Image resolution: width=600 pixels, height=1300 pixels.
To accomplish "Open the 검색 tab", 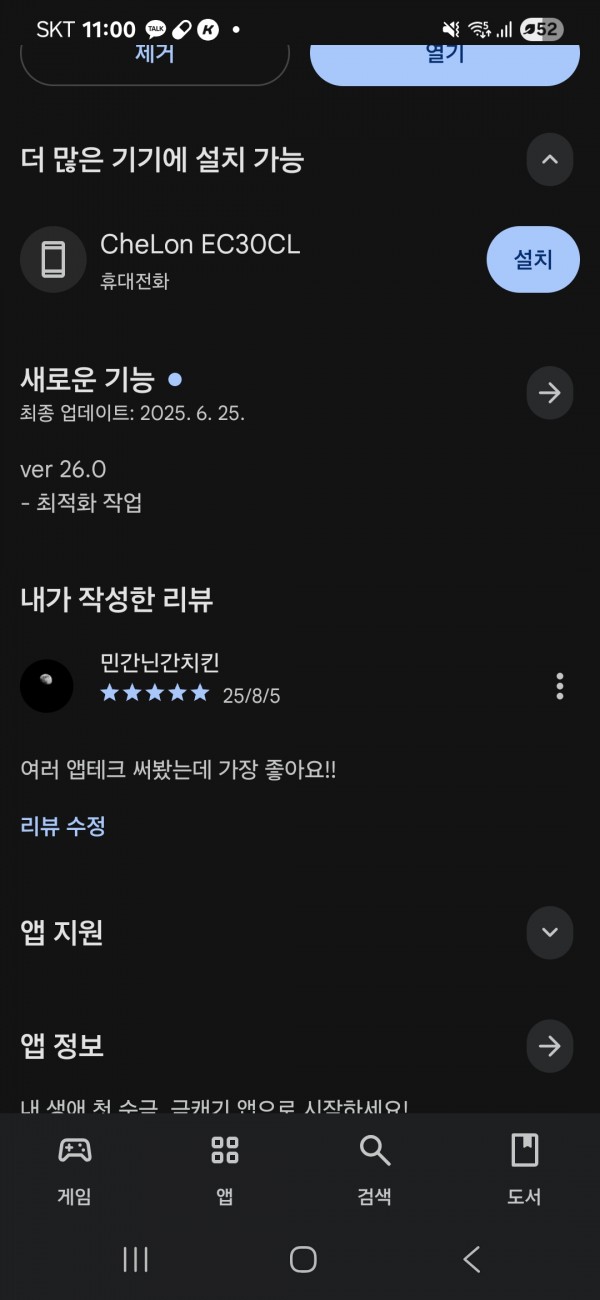I will (x=375, y=1169).
